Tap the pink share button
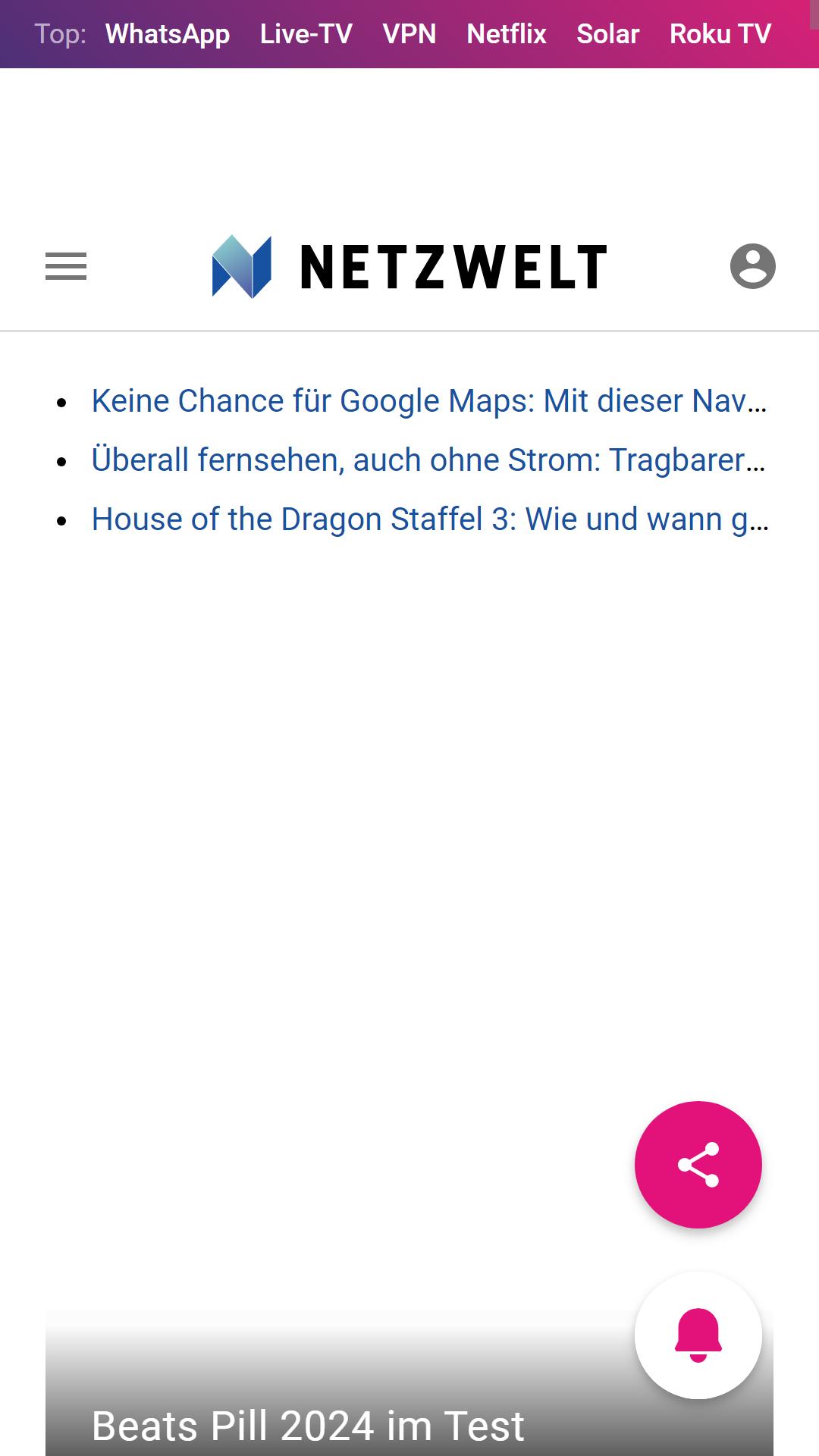 [698, 1164]
